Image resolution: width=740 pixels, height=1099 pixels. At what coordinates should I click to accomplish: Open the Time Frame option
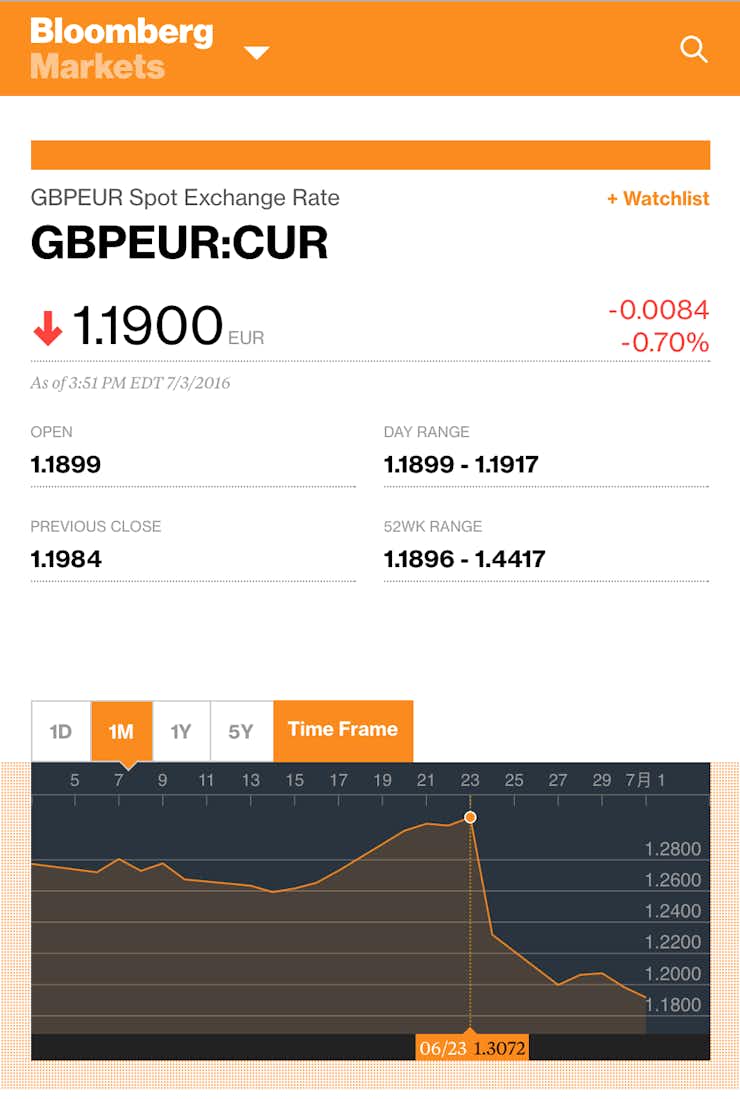click(x=343, y=730)
